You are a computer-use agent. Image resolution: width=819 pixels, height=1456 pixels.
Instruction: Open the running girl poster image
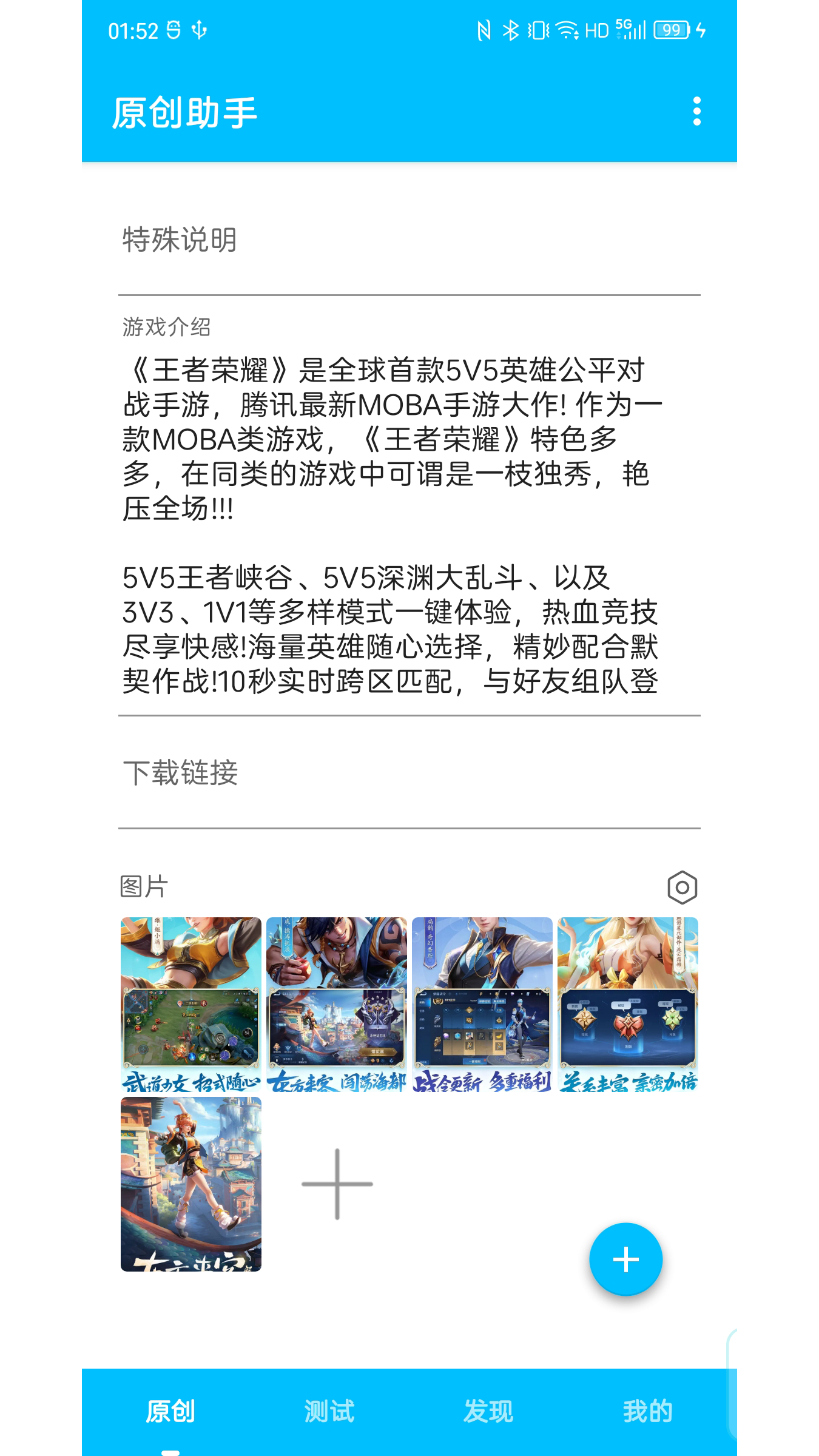point(191,1184)
